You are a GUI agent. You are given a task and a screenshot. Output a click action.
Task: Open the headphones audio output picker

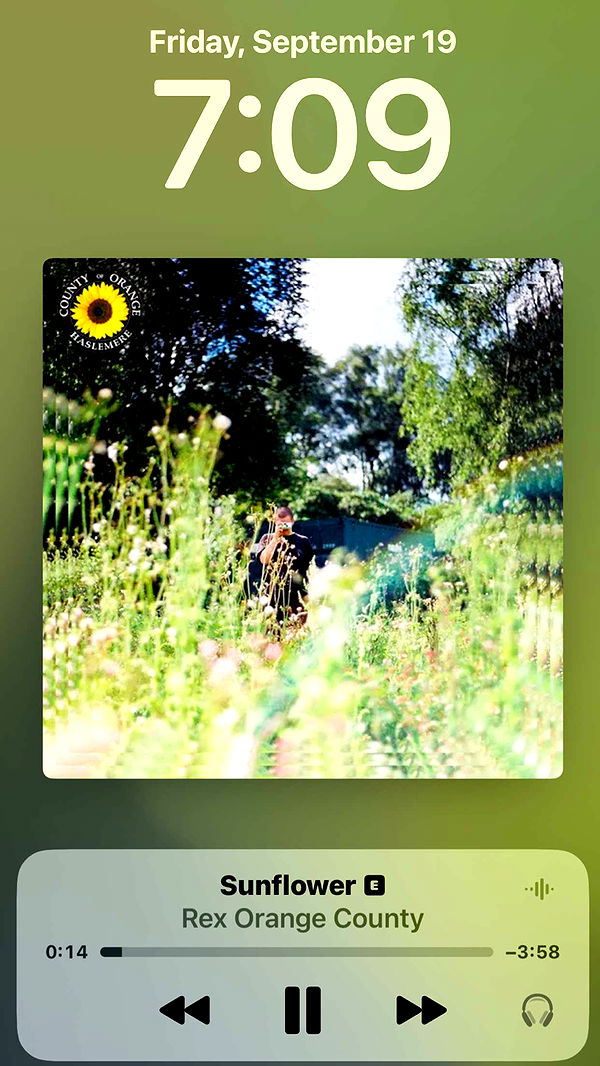tap(537, 1010)
